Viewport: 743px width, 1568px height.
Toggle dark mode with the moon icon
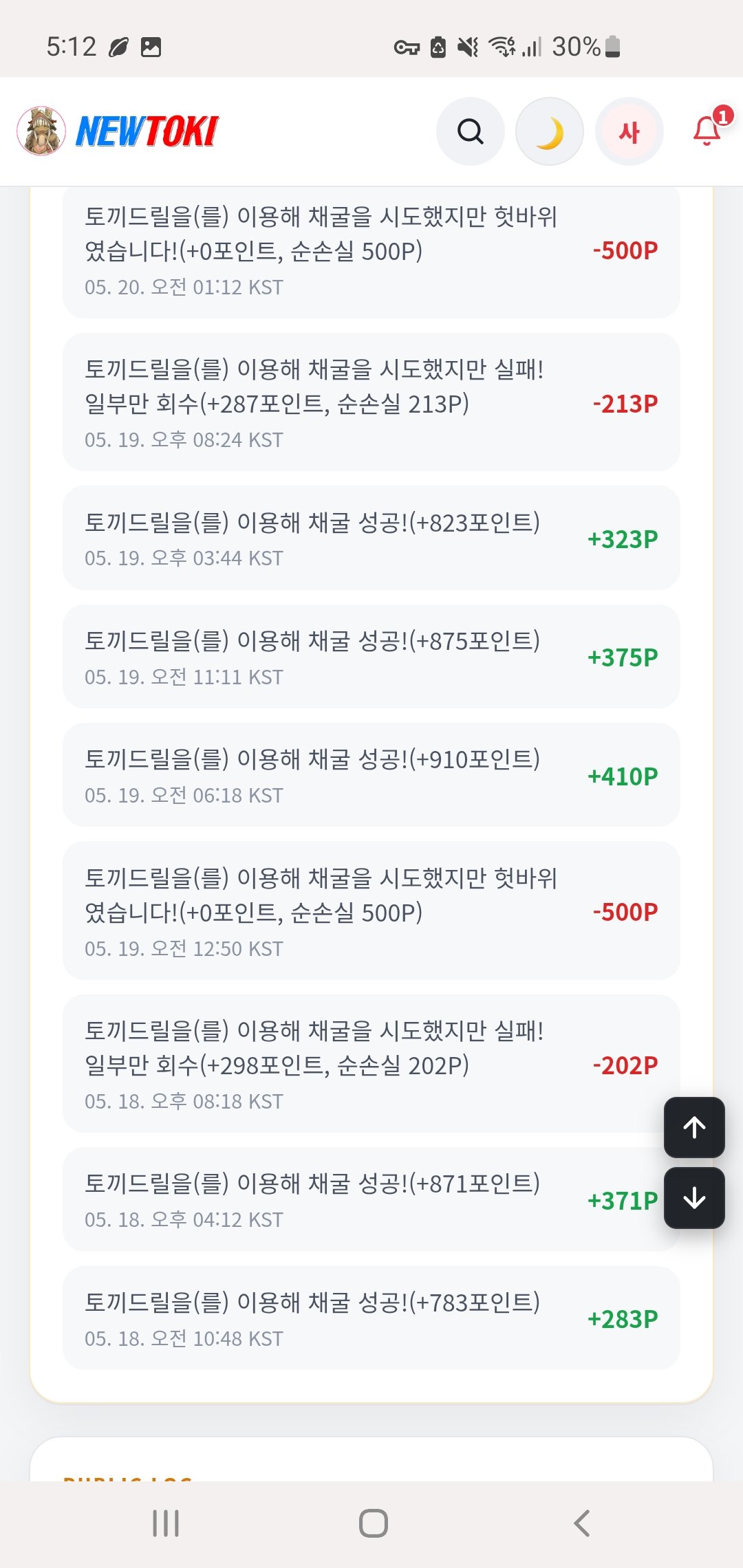[x=550, y=131]
